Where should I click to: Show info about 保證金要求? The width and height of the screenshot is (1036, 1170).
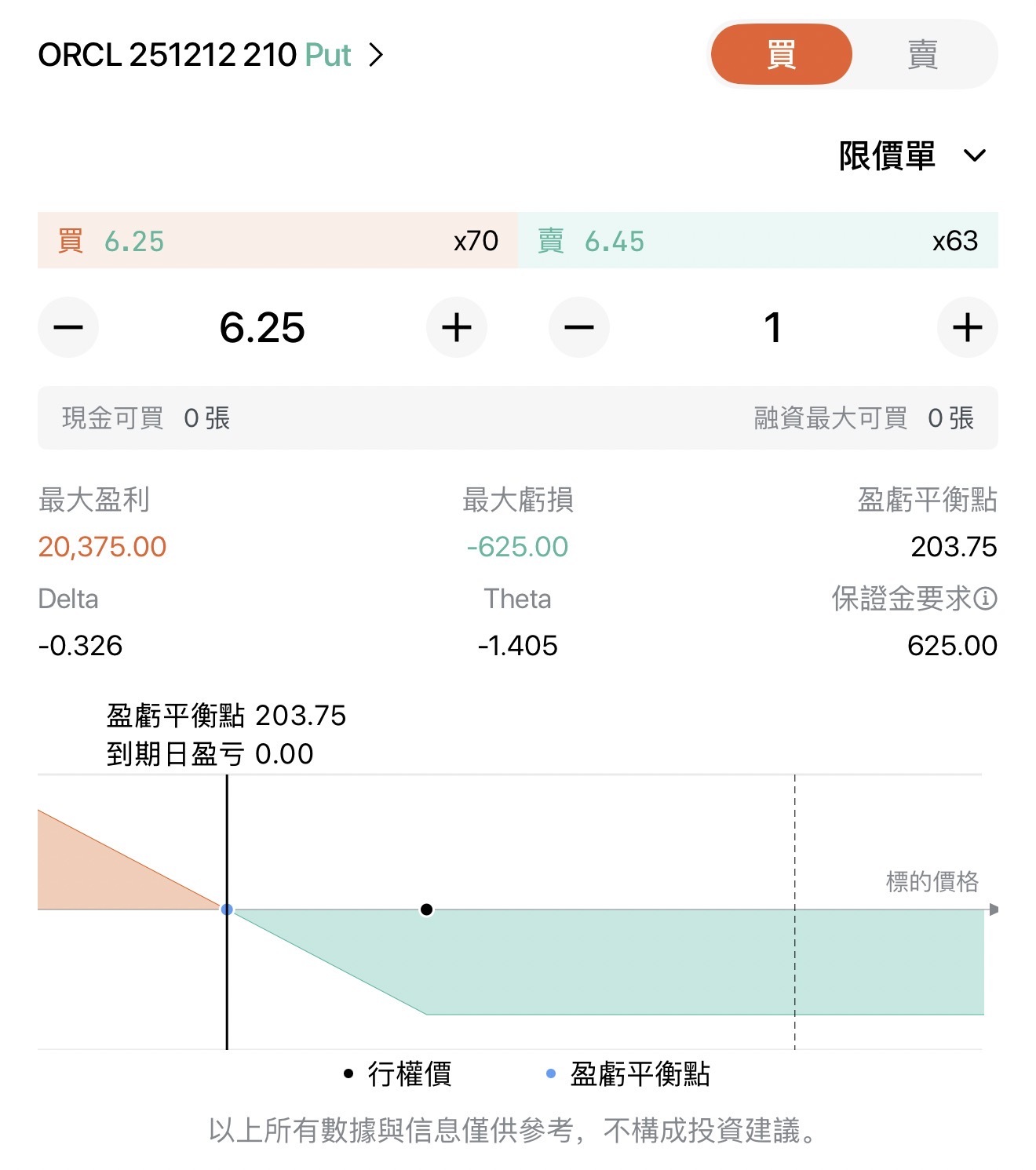pos(986,599)
